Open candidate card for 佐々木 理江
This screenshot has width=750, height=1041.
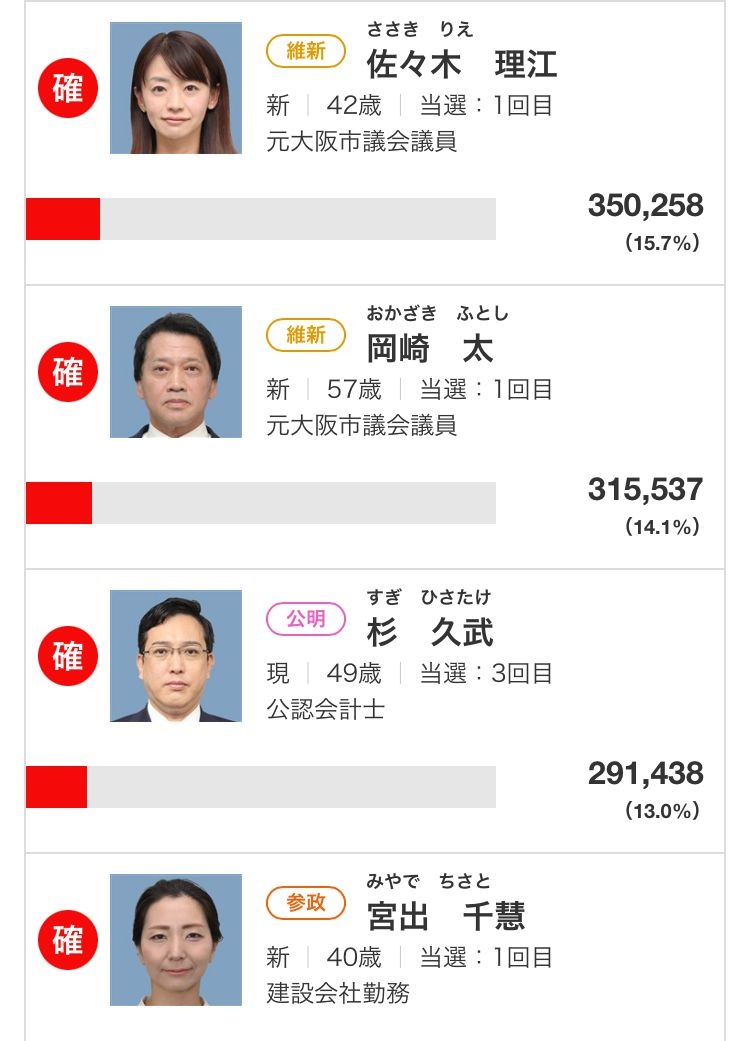(x=461, y=66)
